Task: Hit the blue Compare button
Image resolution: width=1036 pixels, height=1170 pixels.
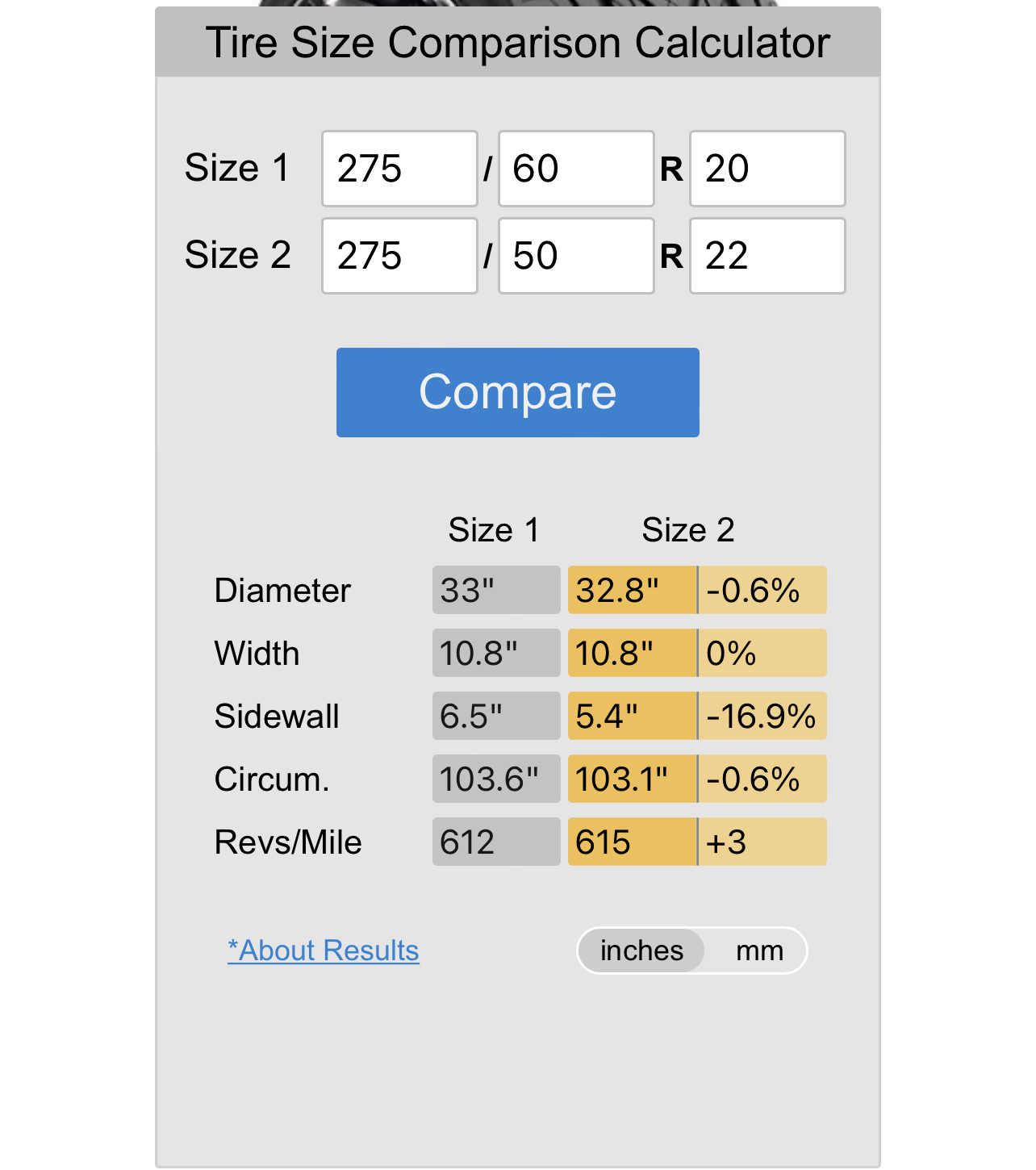Action: point(518,393)
